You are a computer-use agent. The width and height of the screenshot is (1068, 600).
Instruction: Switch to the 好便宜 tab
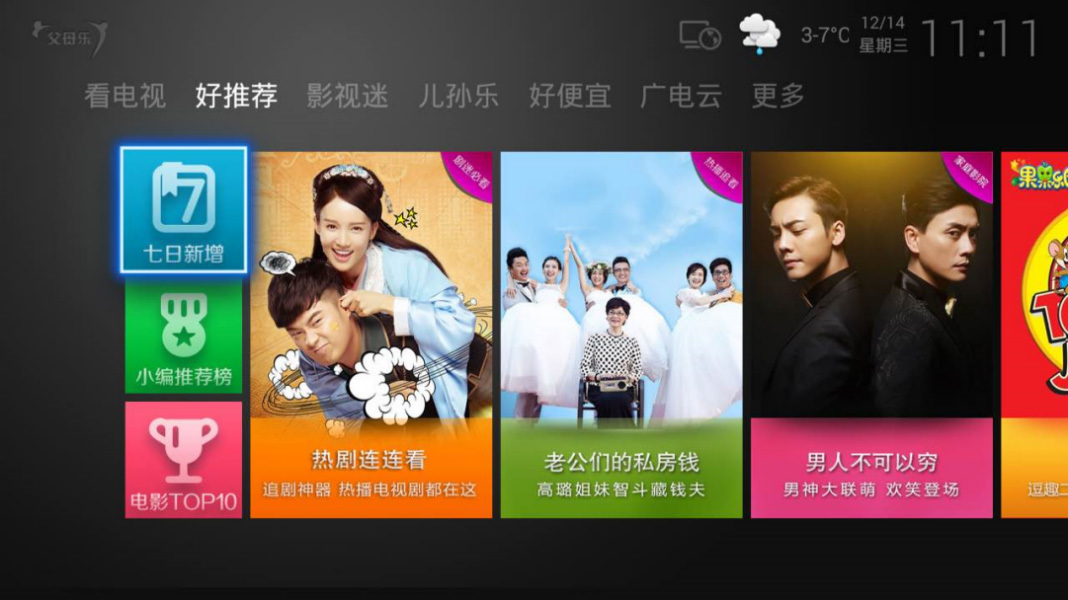pos(569,96)
